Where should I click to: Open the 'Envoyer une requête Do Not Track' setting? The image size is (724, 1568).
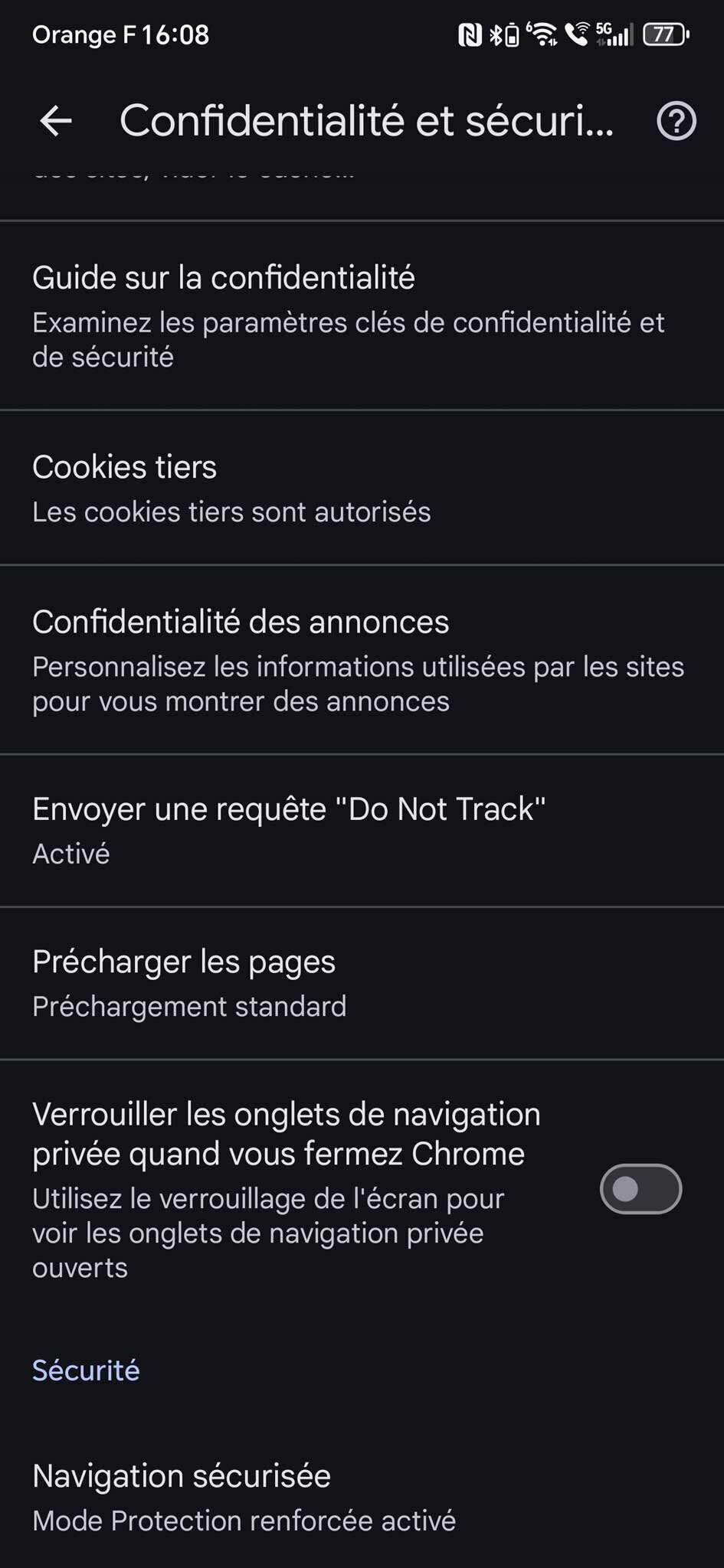point(290,827)
